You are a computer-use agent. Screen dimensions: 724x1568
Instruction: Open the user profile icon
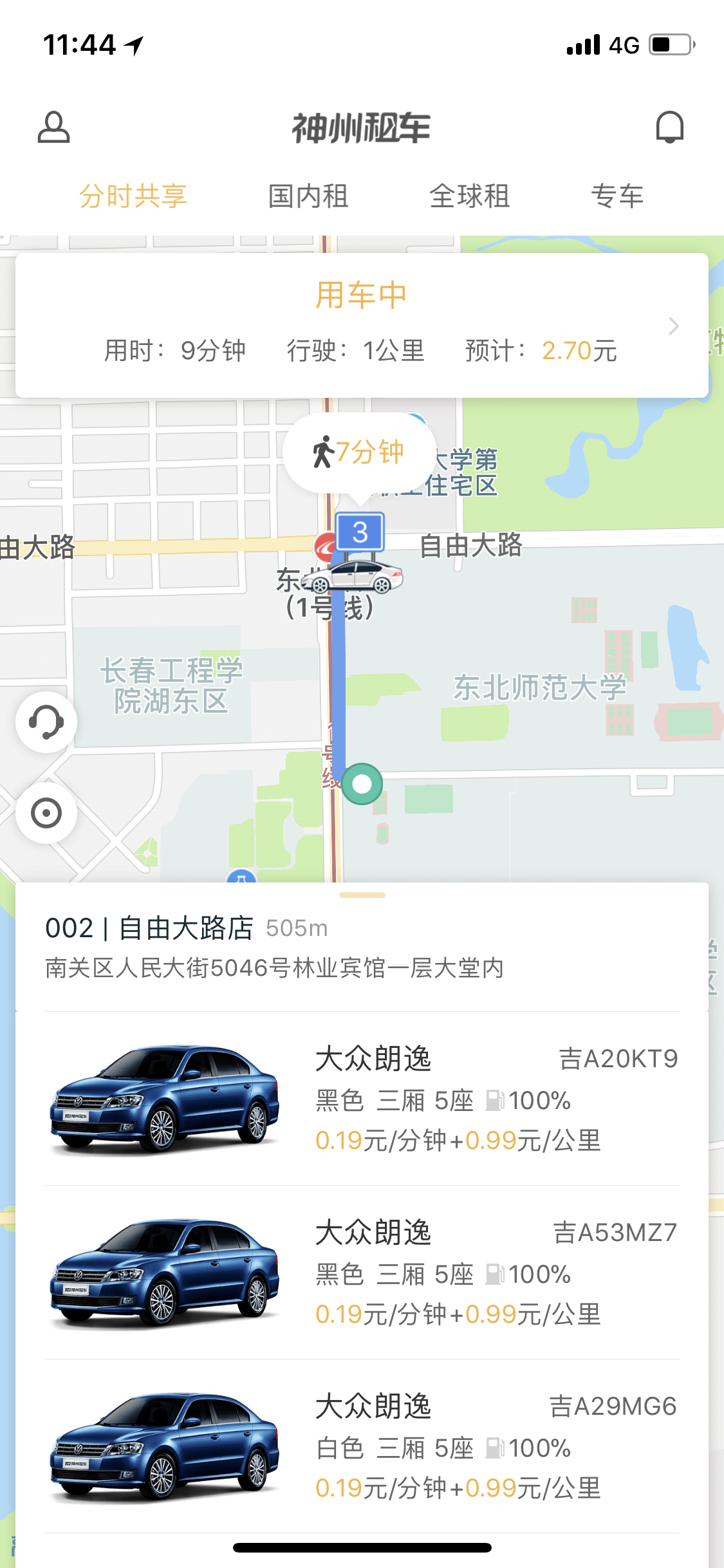click(x=53, y=127)
